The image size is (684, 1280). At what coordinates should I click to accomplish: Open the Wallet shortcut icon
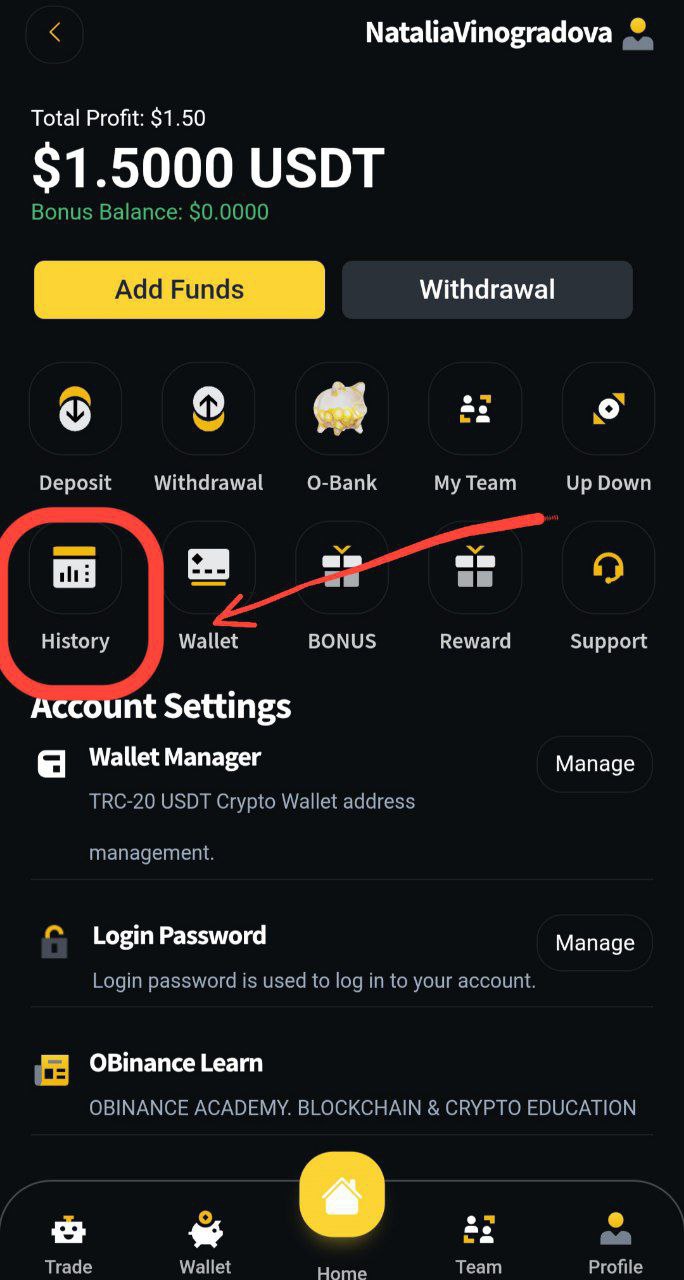[208, 568]
